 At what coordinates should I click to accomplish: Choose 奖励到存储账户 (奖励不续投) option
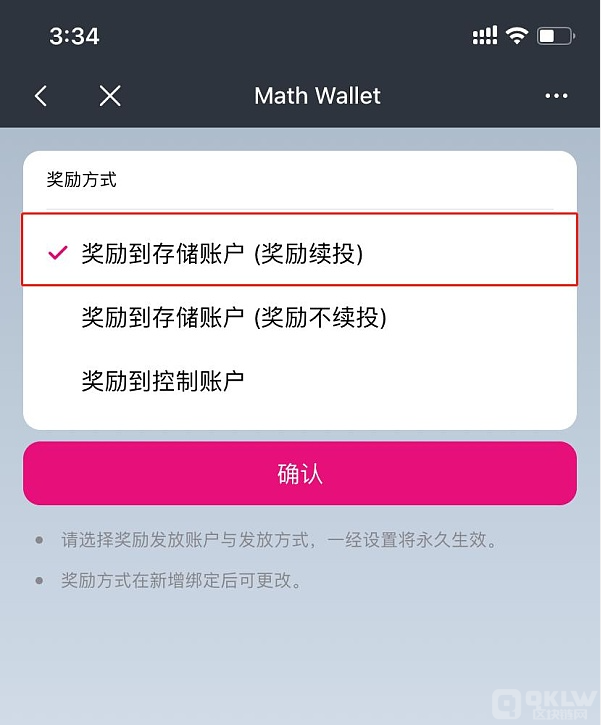coord(233,317)
